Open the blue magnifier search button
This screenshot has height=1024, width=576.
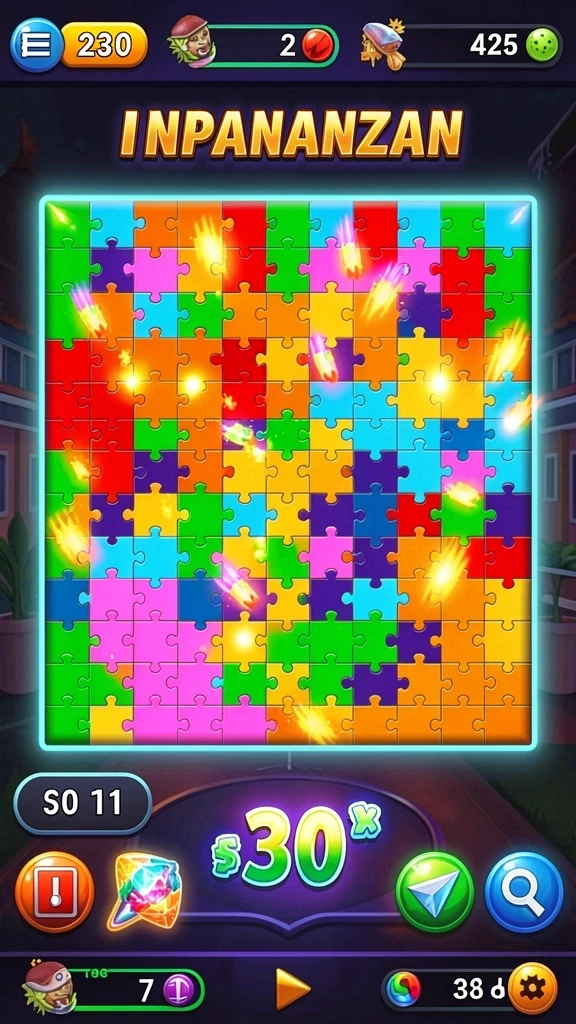pos(524,892)
